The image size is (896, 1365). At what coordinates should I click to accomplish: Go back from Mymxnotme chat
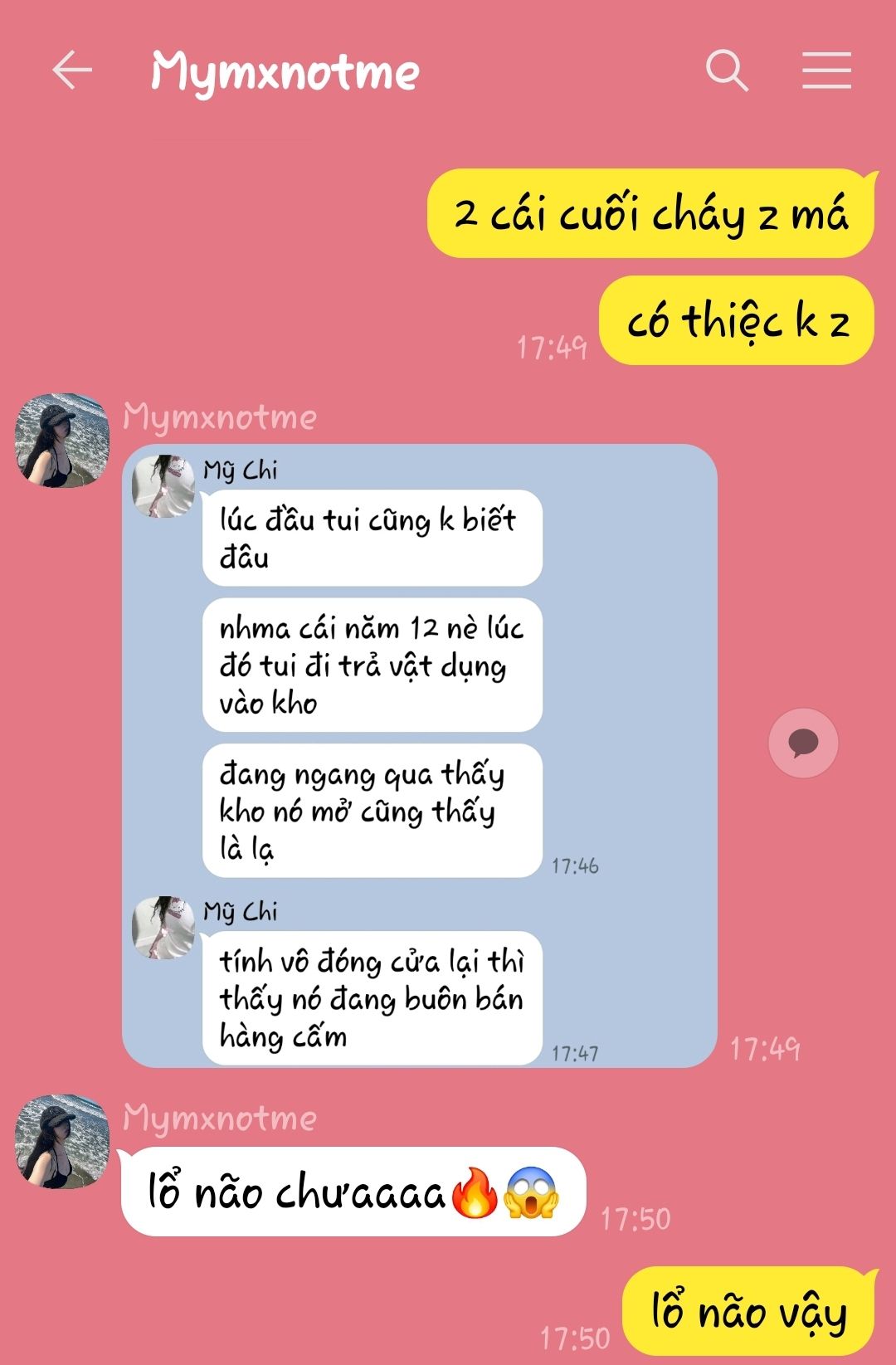click(72, 70)
